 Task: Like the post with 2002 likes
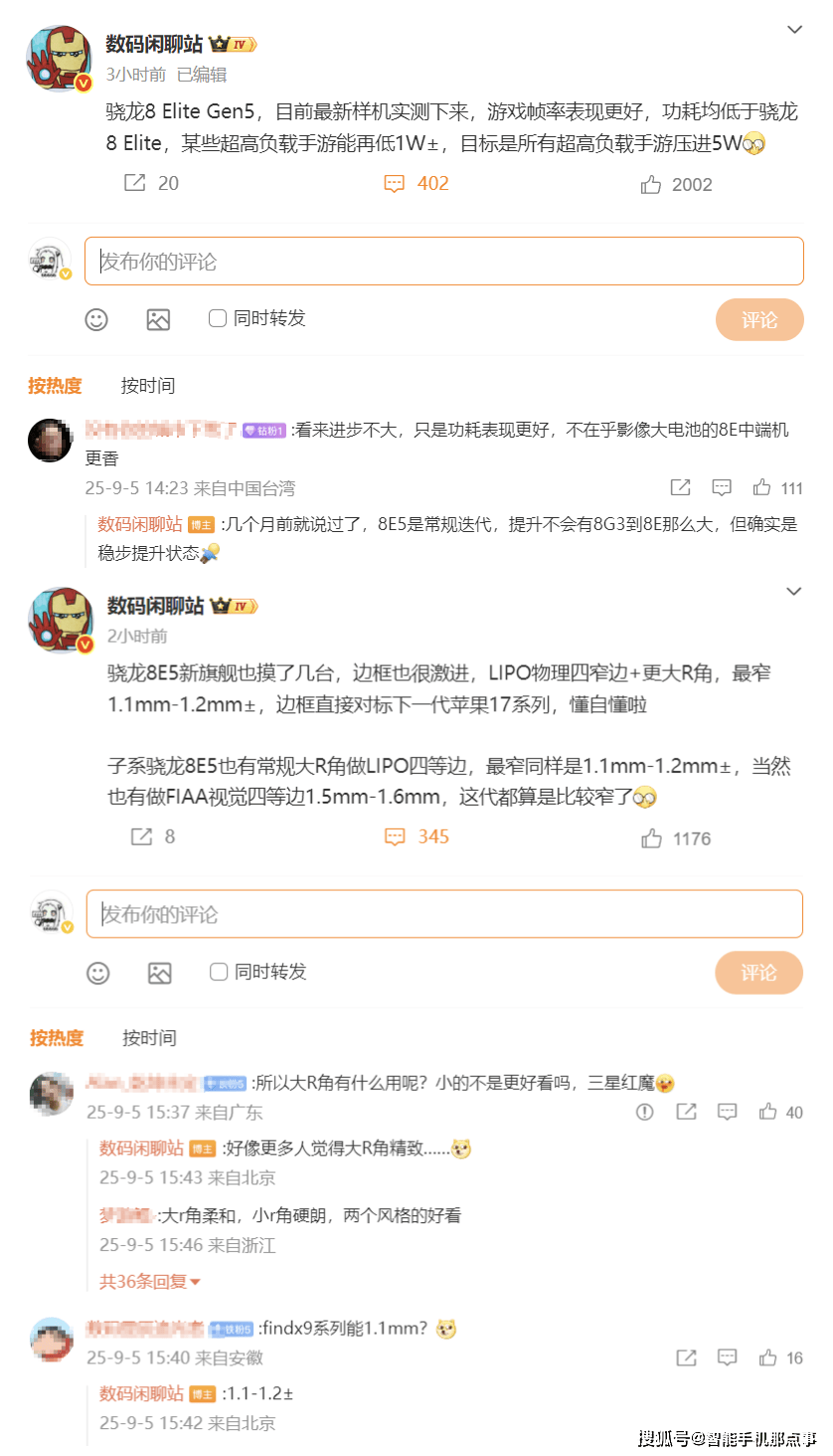pyautogui.click(x=652, y=184)
